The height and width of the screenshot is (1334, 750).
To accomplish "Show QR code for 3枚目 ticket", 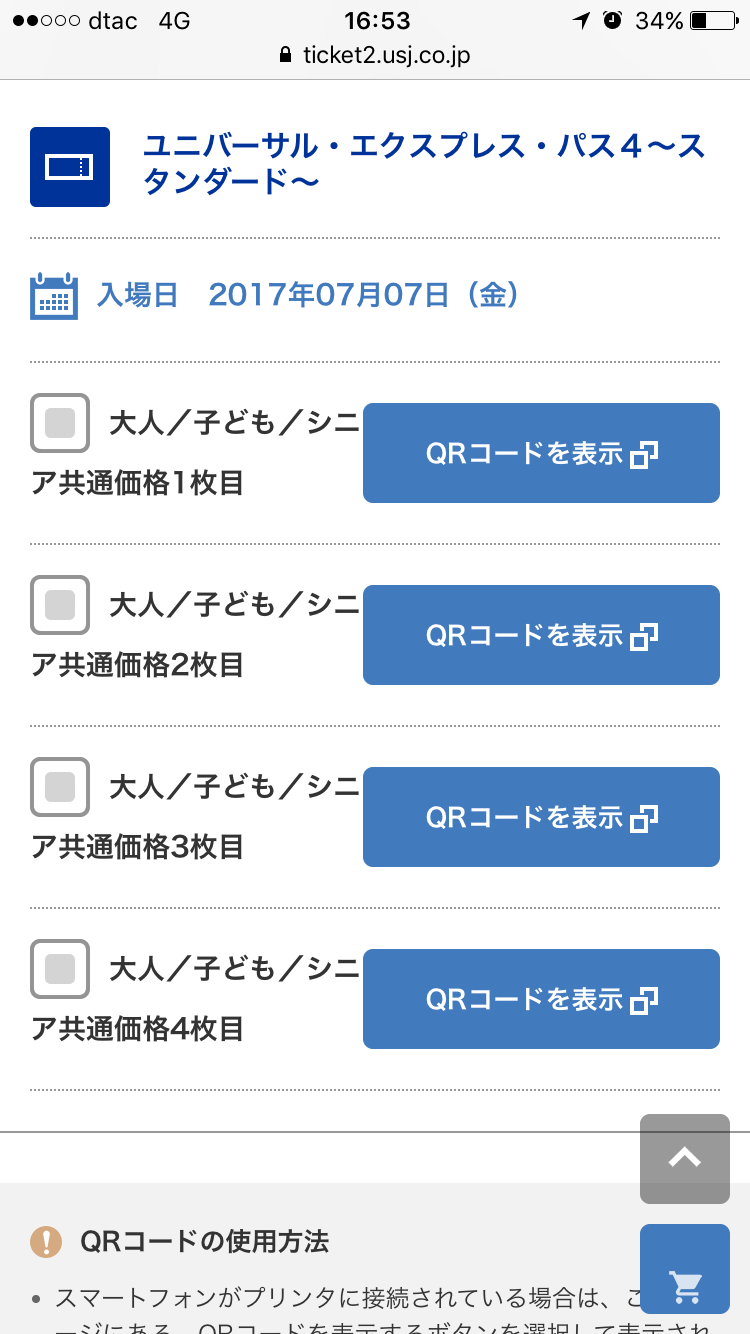I will point(541,817).
